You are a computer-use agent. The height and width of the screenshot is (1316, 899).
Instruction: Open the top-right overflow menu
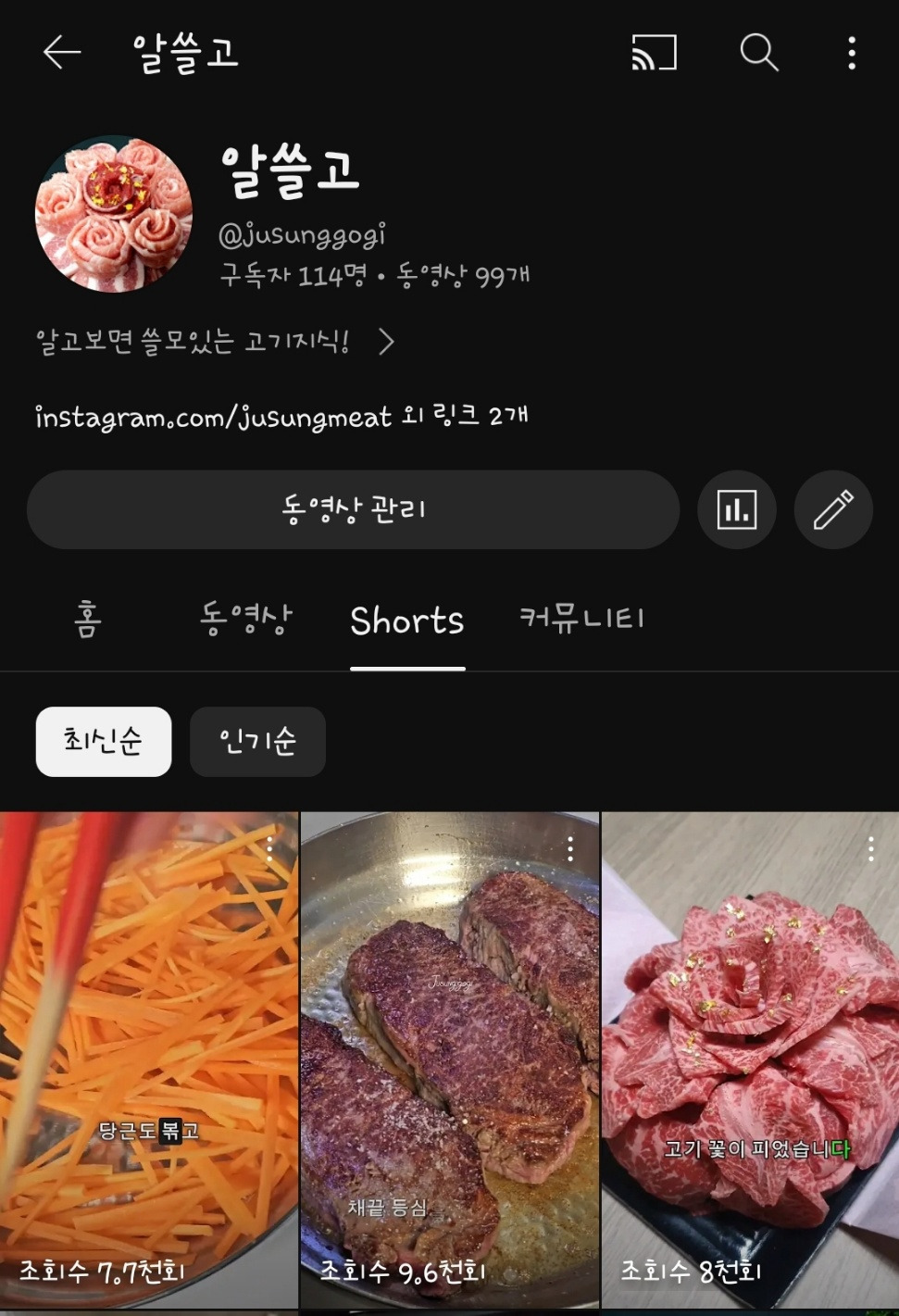coord(851,53)
